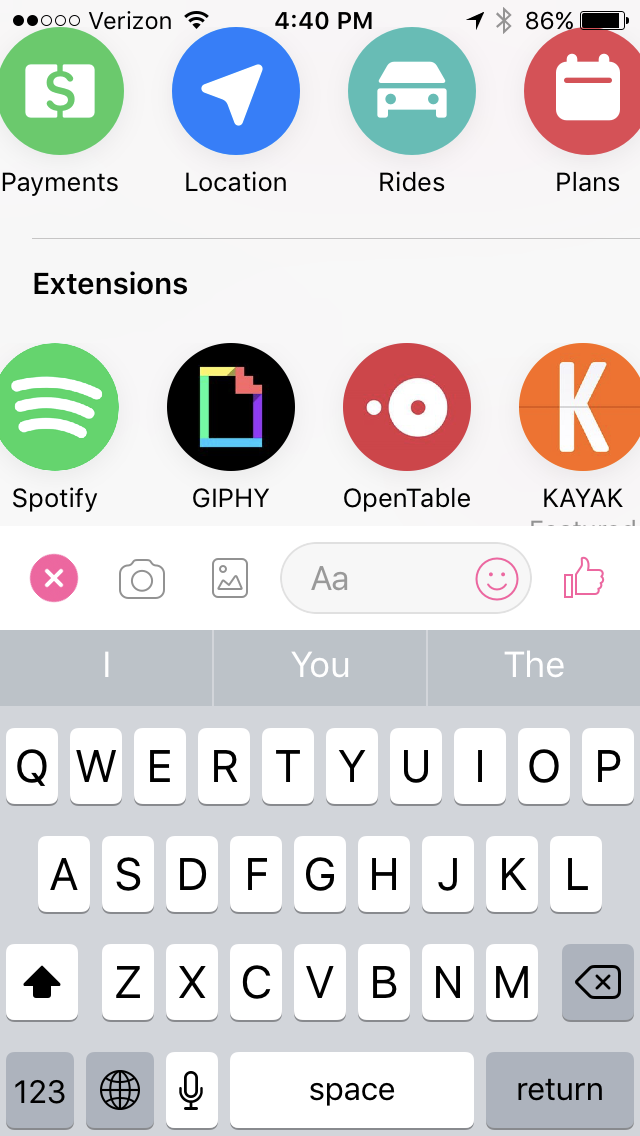Open the photo gallery picker

230,579
